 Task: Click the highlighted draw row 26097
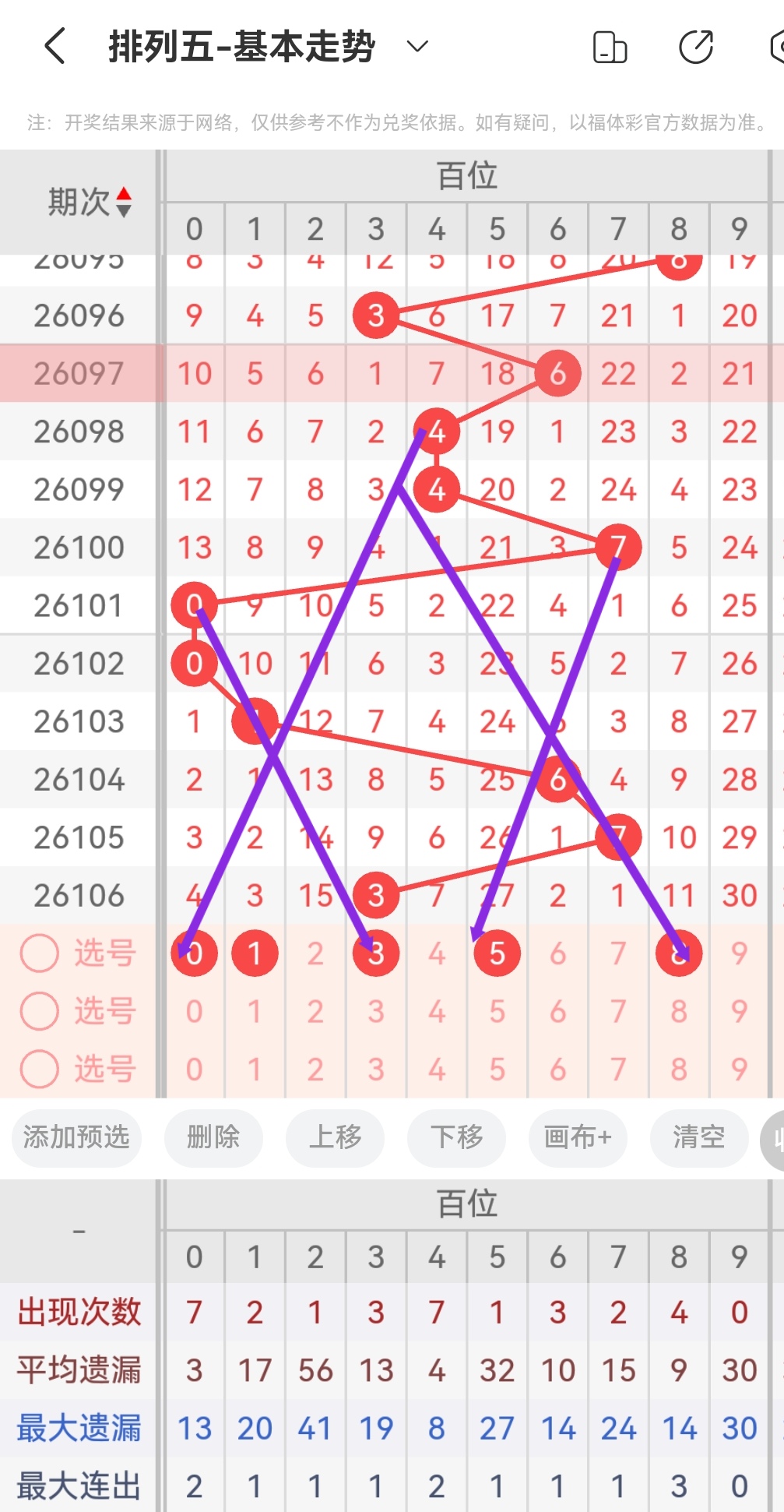click(79, 373)
